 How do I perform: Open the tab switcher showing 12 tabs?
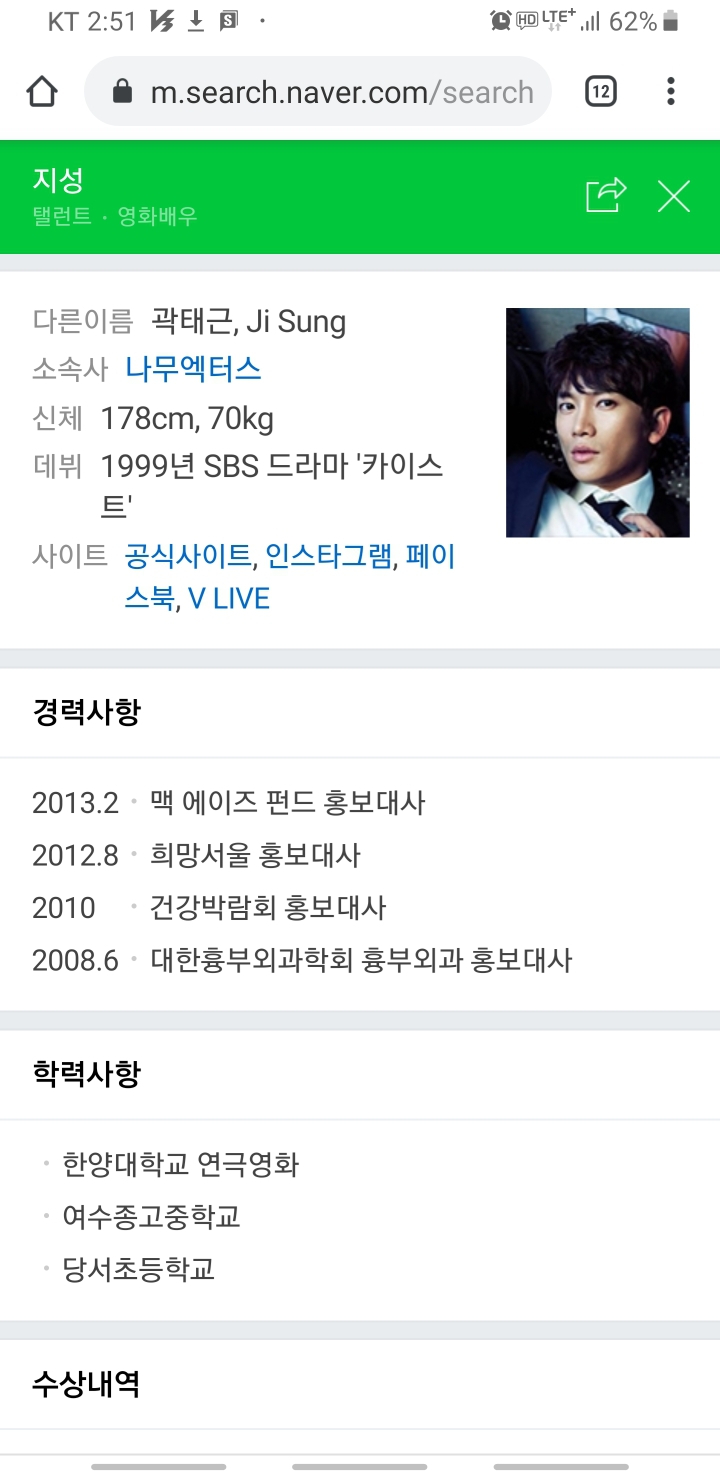click(x=598, y=91)
